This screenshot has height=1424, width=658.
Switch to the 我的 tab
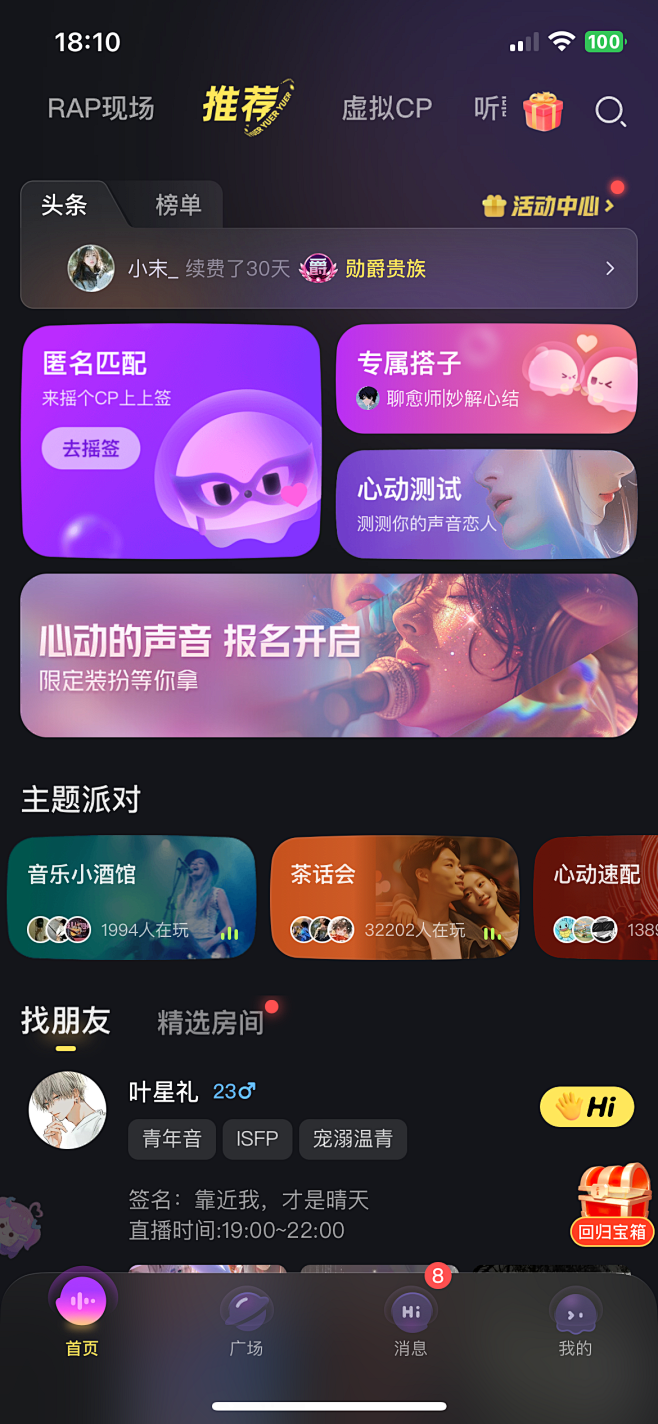tap(575, 1322)
